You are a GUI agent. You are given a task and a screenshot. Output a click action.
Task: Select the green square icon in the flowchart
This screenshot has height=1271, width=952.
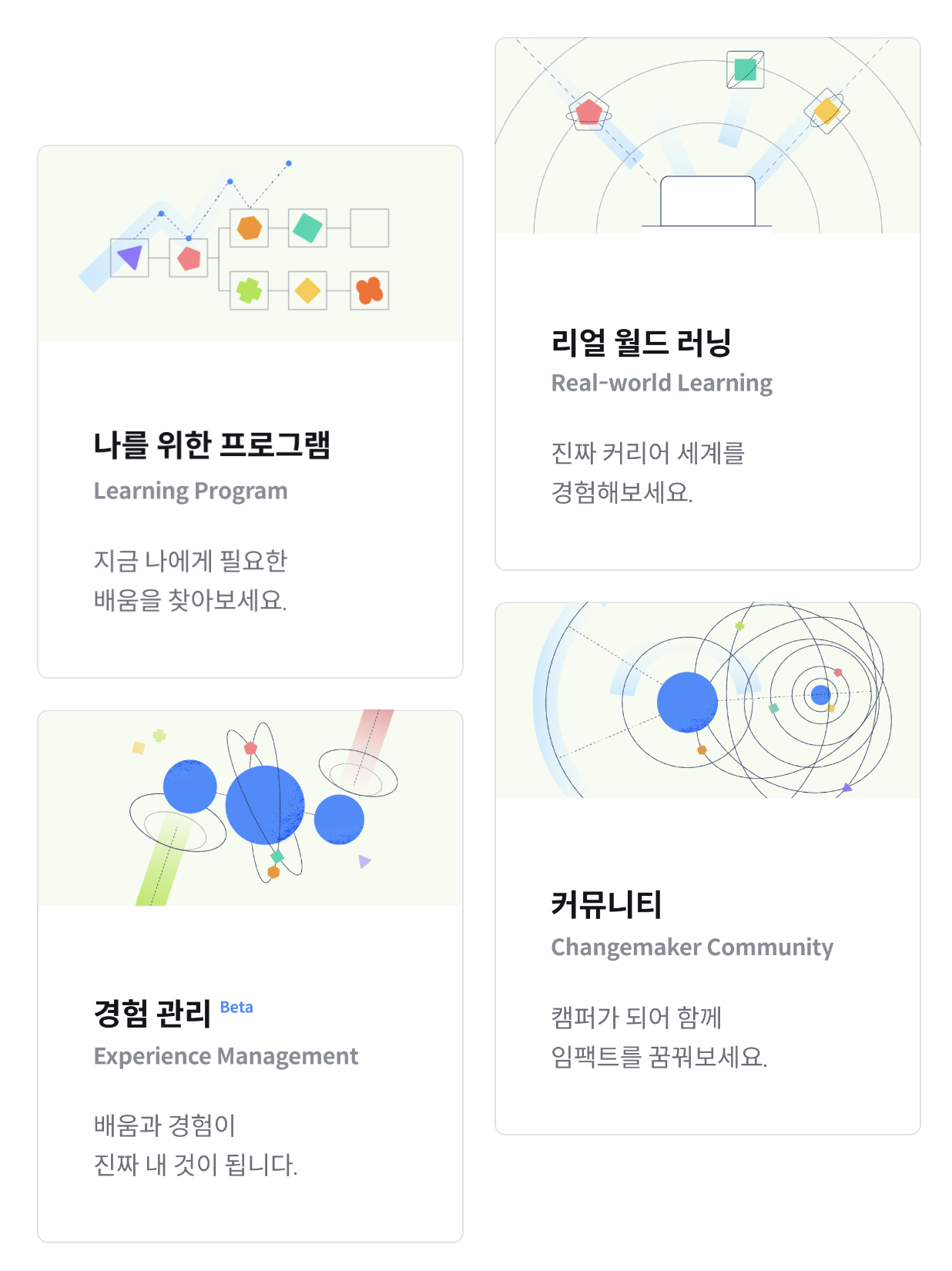[x=307, y=226]
